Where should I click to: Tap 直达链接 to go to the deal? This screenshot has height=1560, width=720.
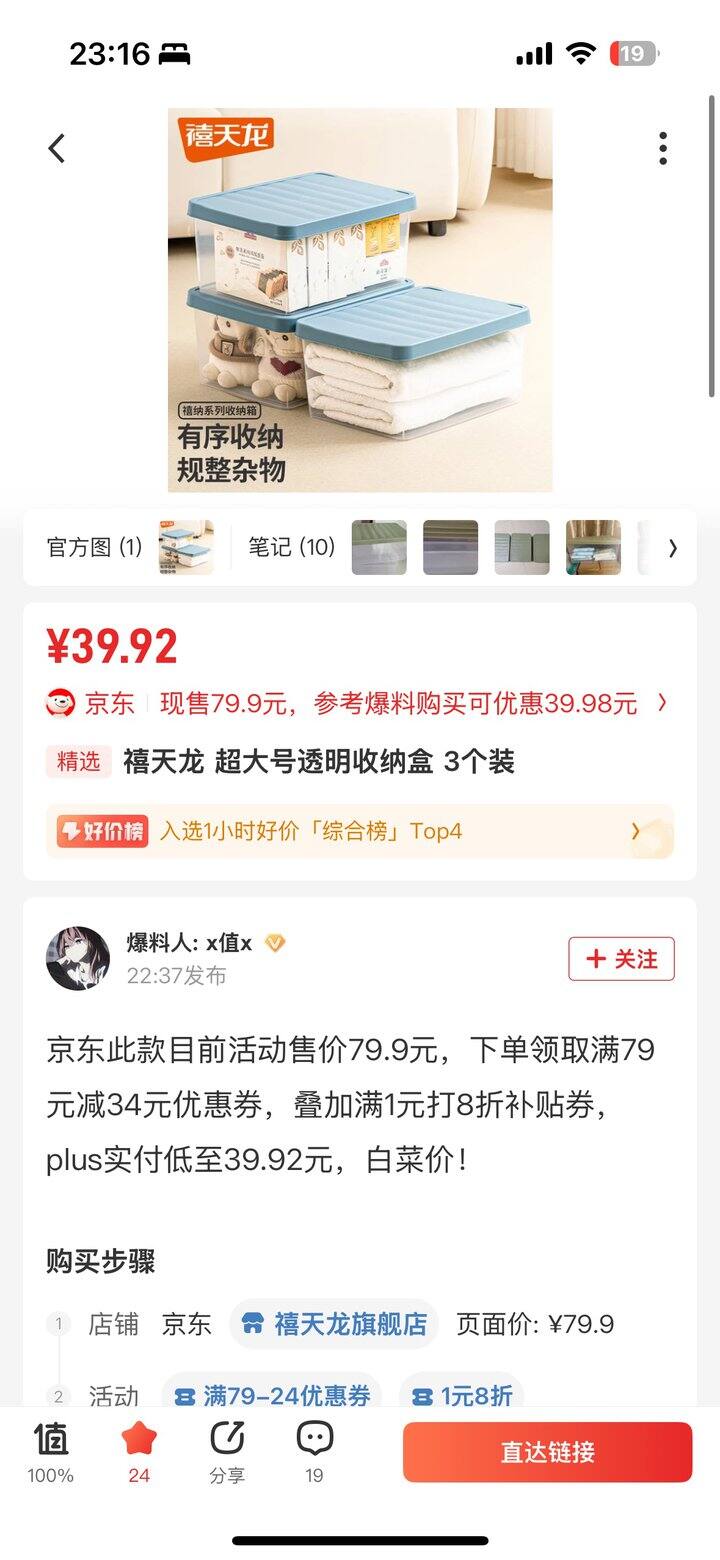[x=547, y=1452]
